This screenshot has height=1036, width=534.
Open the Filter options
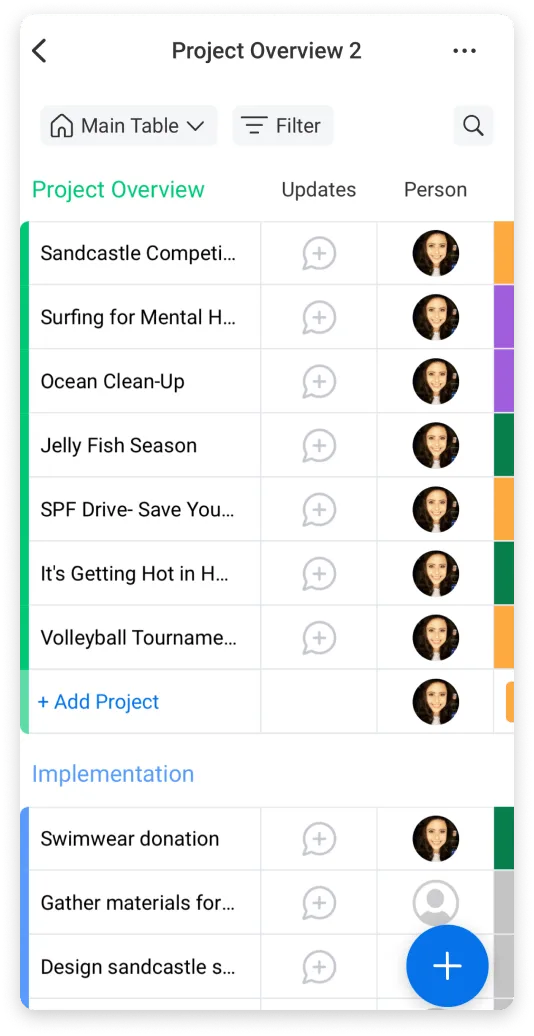tap(283, 126)
